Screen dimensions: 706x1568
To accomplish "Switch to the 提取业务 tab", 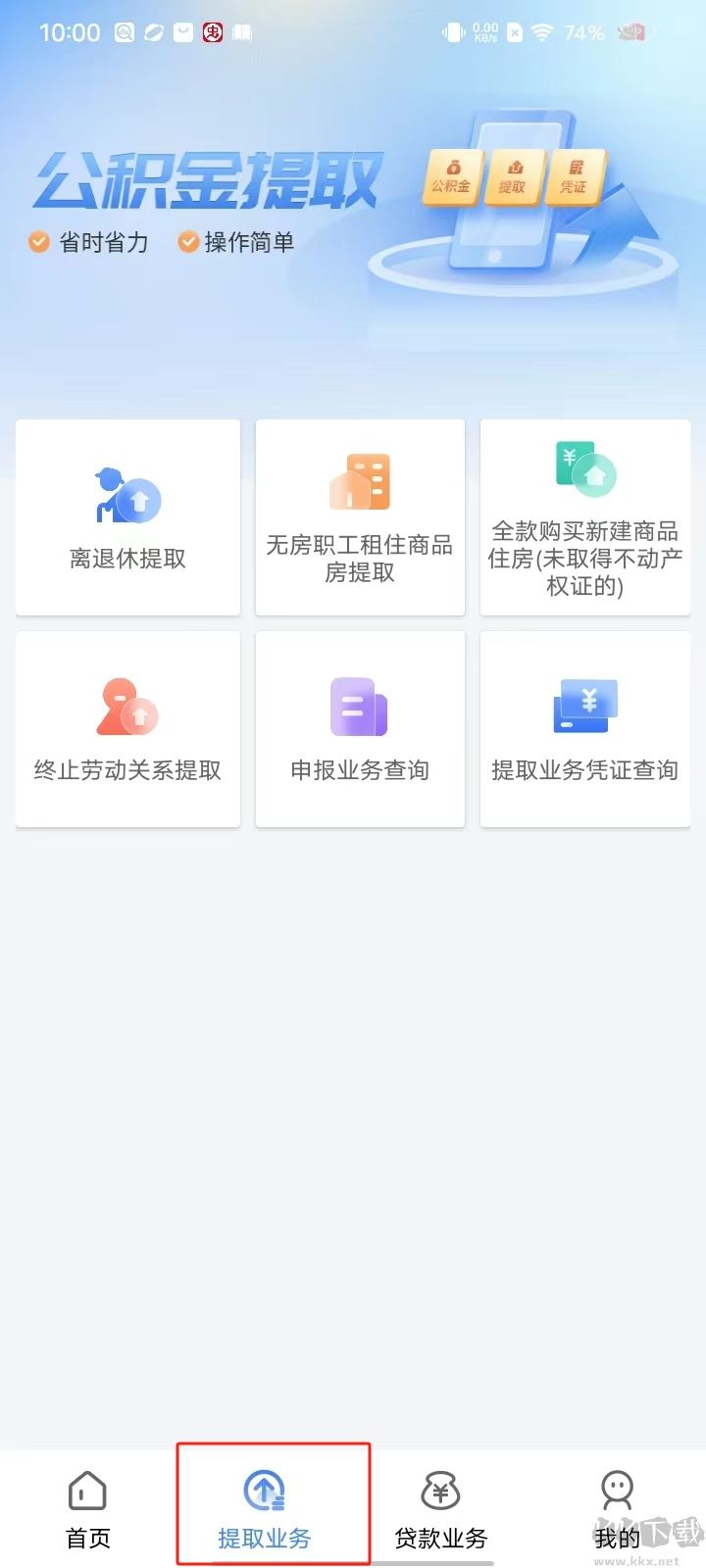I will click(263, 1504).
